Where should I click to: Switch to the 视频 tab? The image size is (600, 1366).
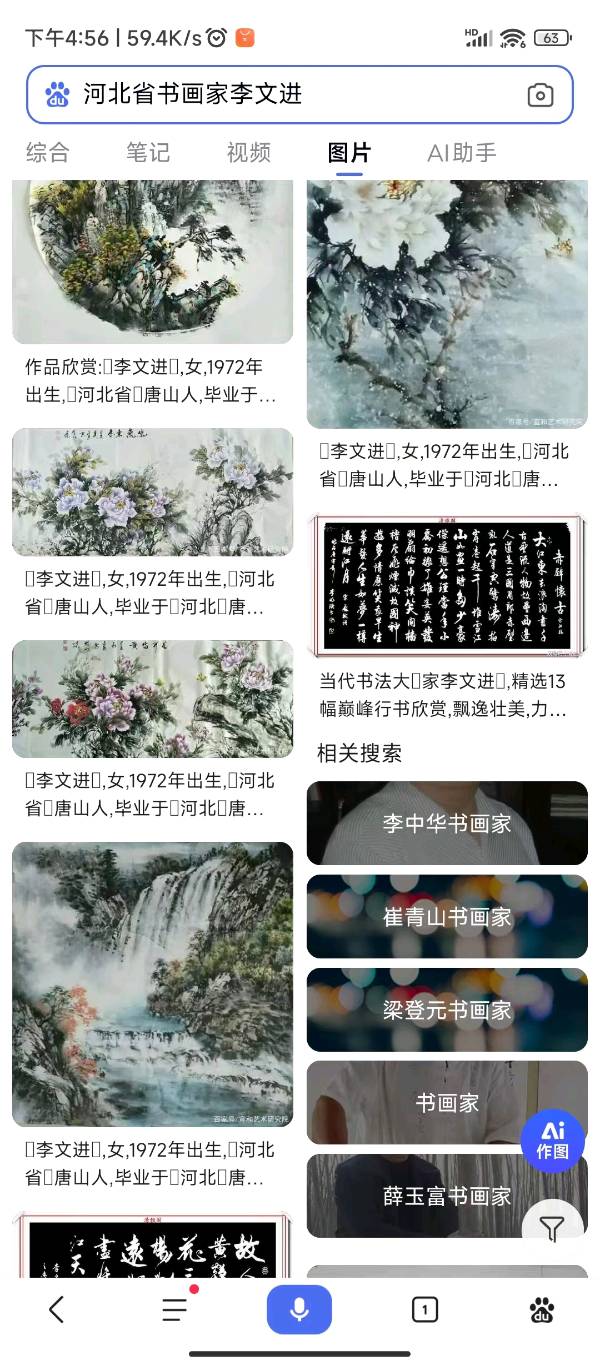tap(248, 153)
